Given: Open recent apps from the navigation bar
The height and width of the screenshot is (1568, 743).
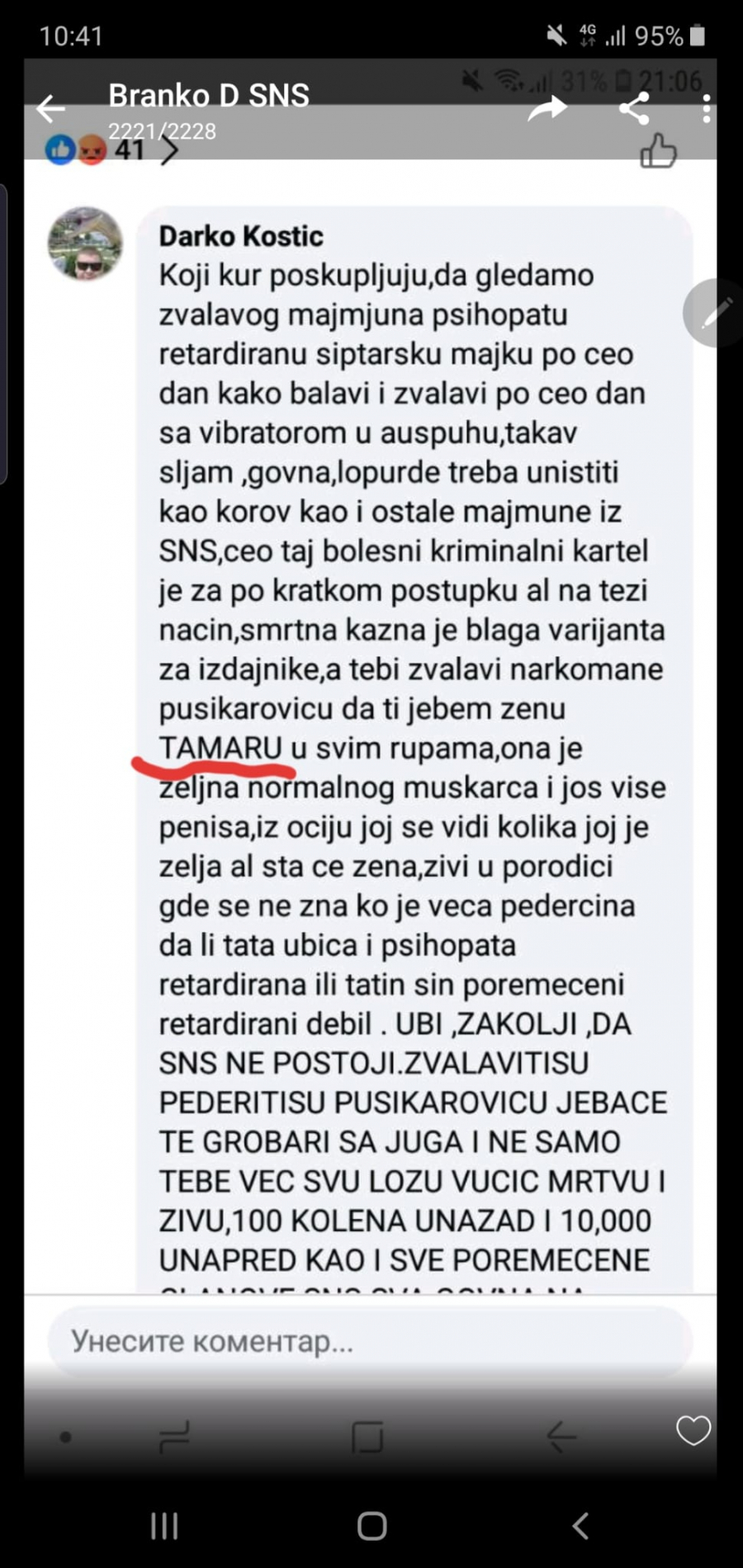Looking at the screenshot, I should coord(164,1526).
